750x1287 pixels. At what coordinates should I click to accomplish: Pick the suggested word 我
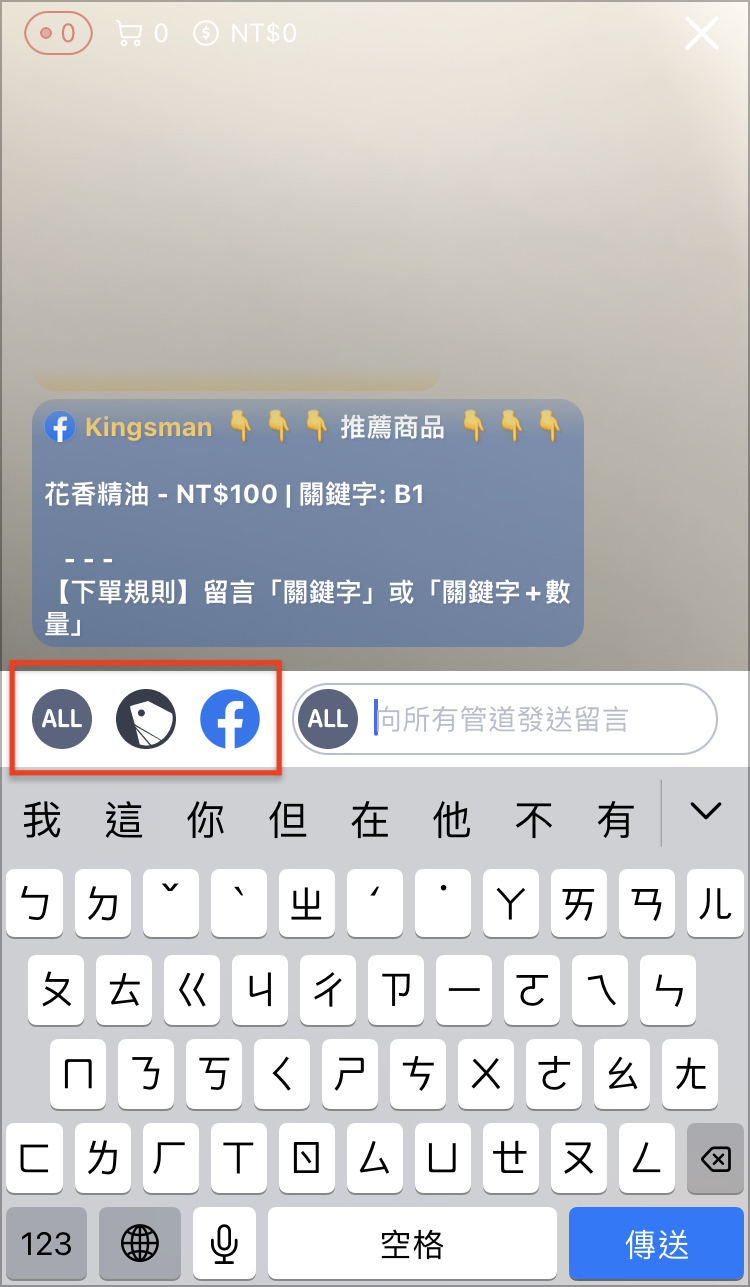click(43, 820)
